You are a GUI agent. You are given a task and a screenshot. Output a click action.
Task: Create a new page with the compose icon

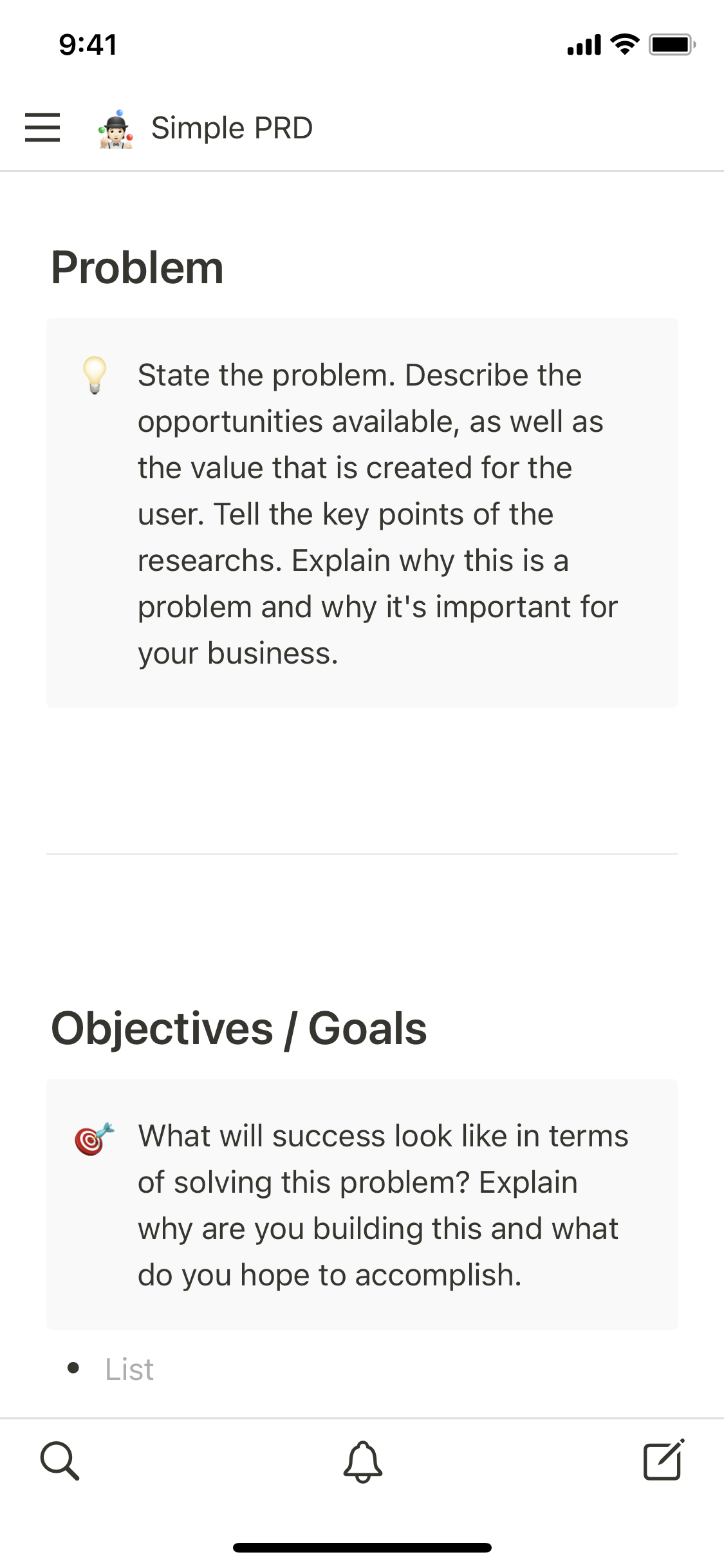point(664,1461)
